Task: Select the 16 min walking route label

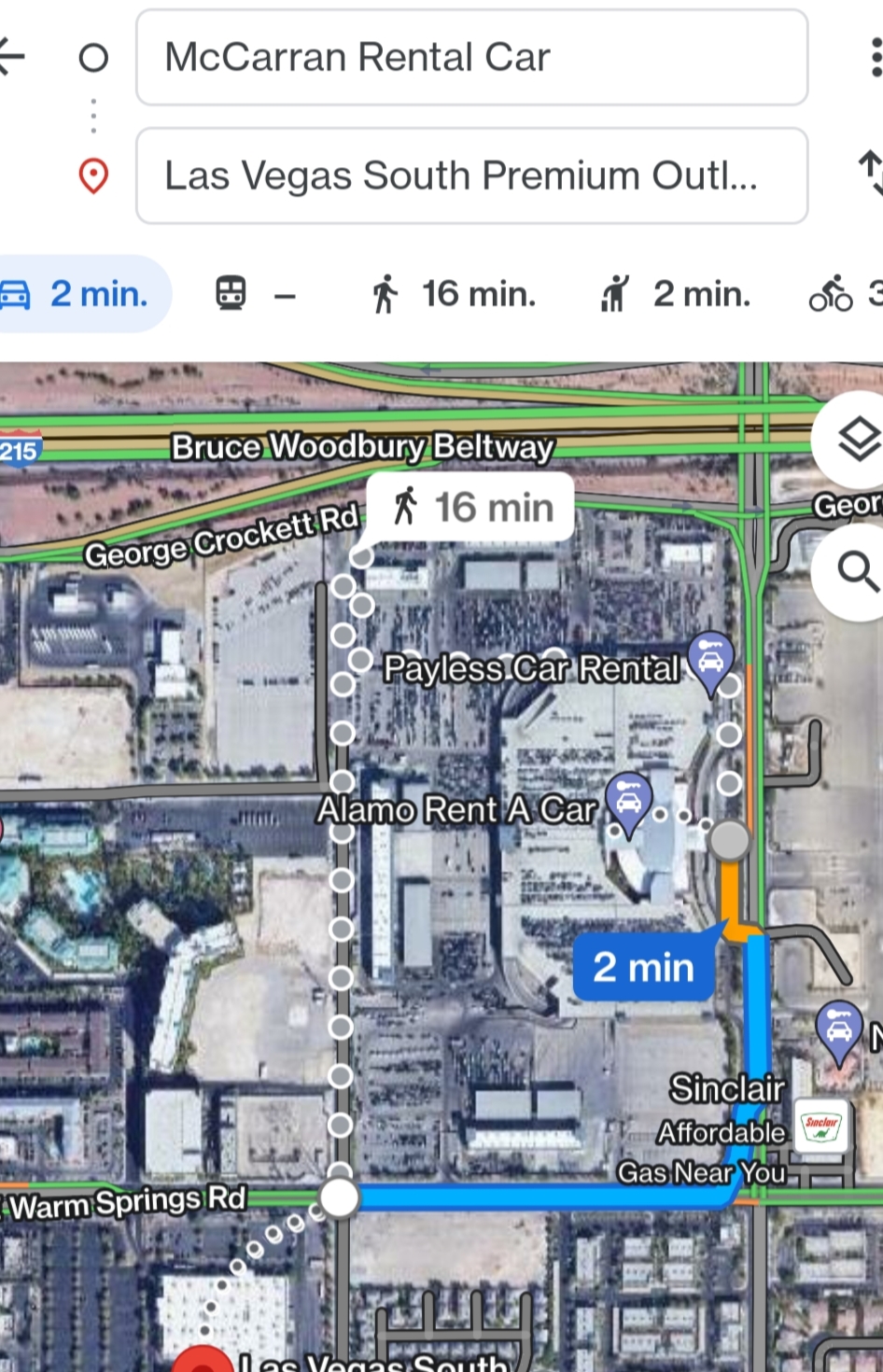Action: tap(473, 509)
